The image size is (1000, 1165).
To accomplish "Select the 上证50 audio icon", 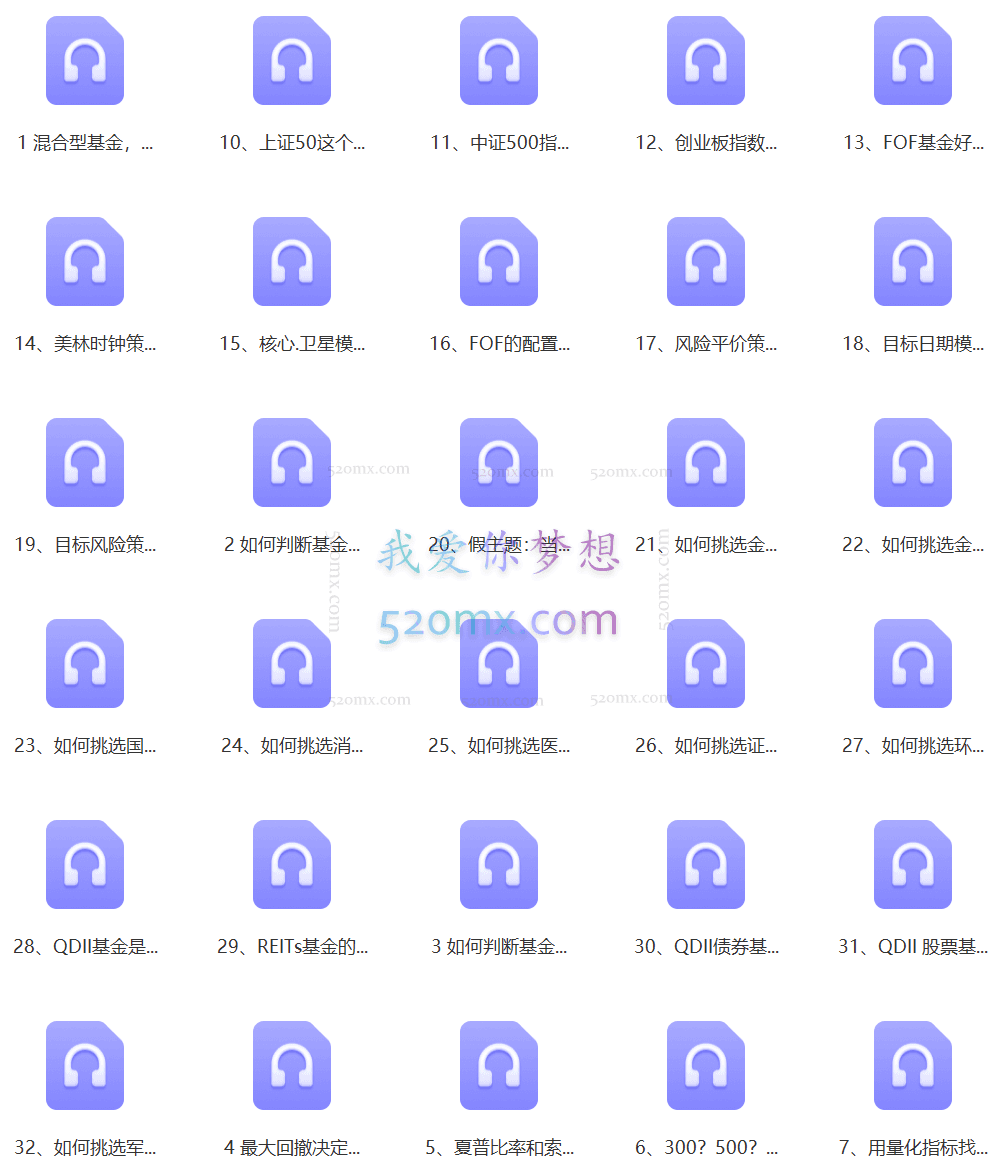I will pos(292,60).
